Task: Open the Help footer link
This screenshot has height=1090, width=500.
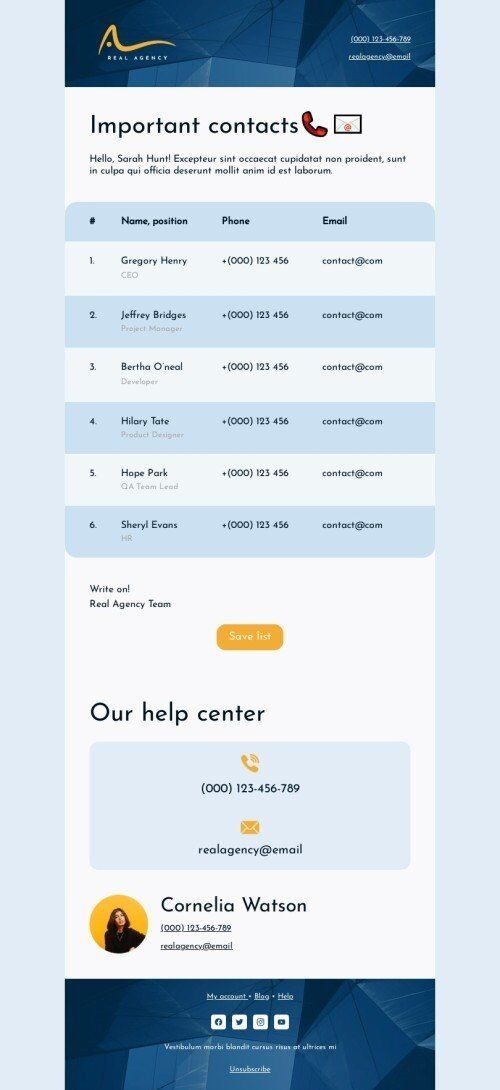Action: 285,996
